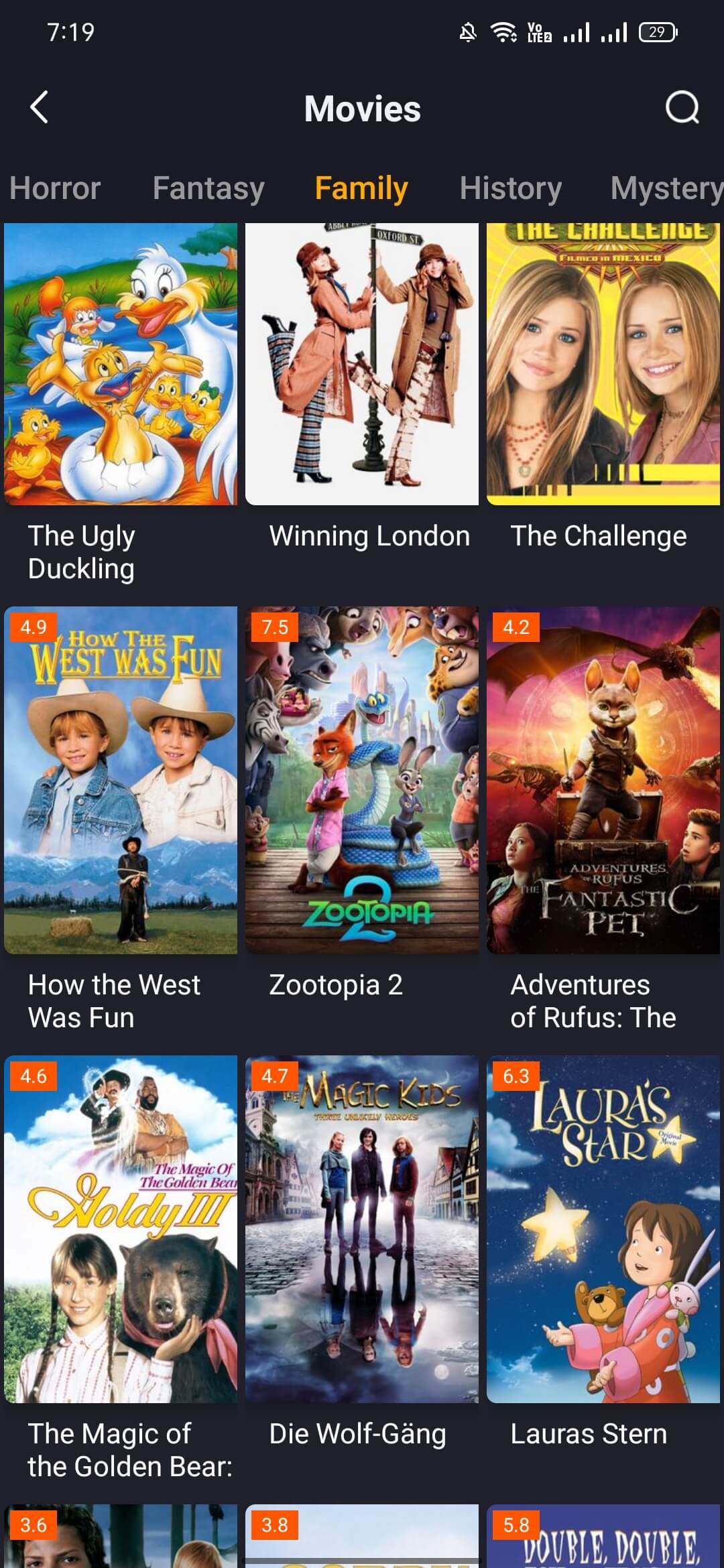724x1568 pixels.
Task: Open the Lauras Stern movie
Action: 603,1230
